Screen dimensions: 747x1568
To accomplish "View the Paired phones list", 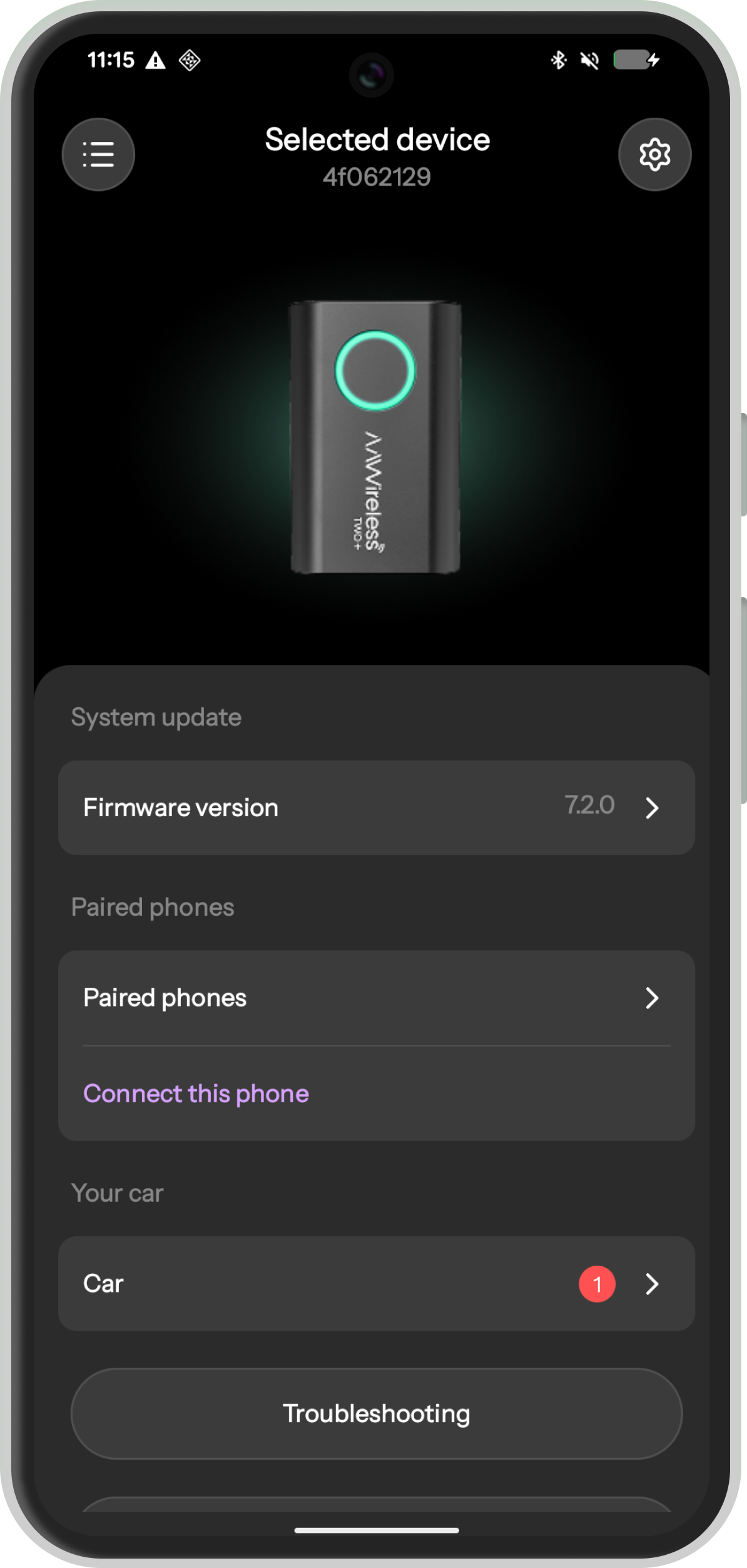I will (x=376, y=998).
